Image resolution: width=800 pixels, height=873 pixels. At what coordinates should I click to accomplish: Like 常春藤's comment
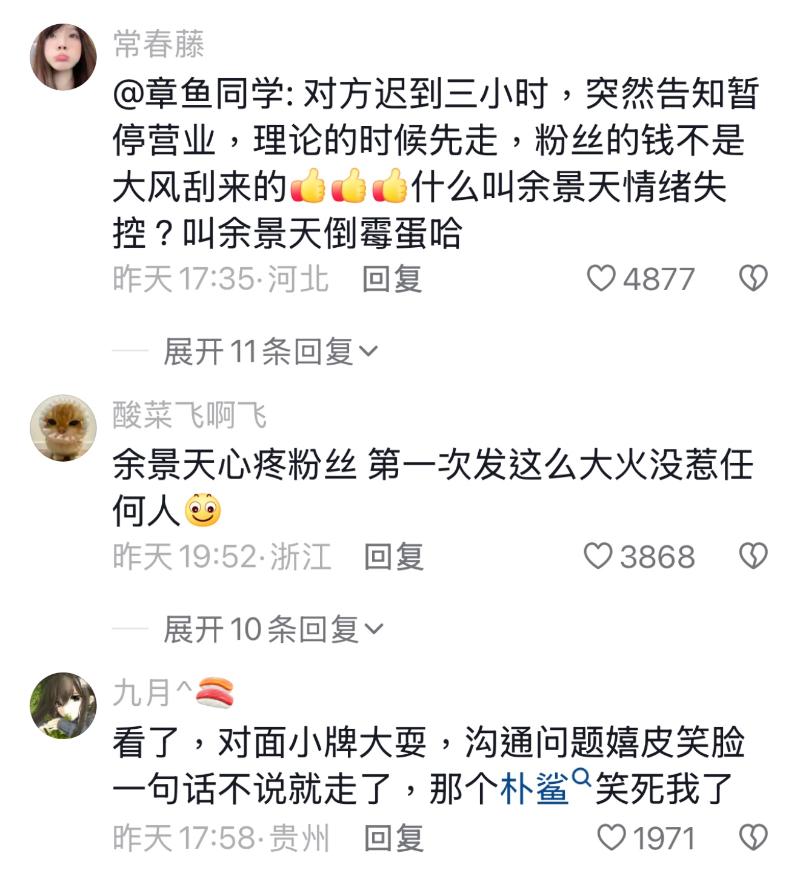pyautogui.click(x=601, y=279)
